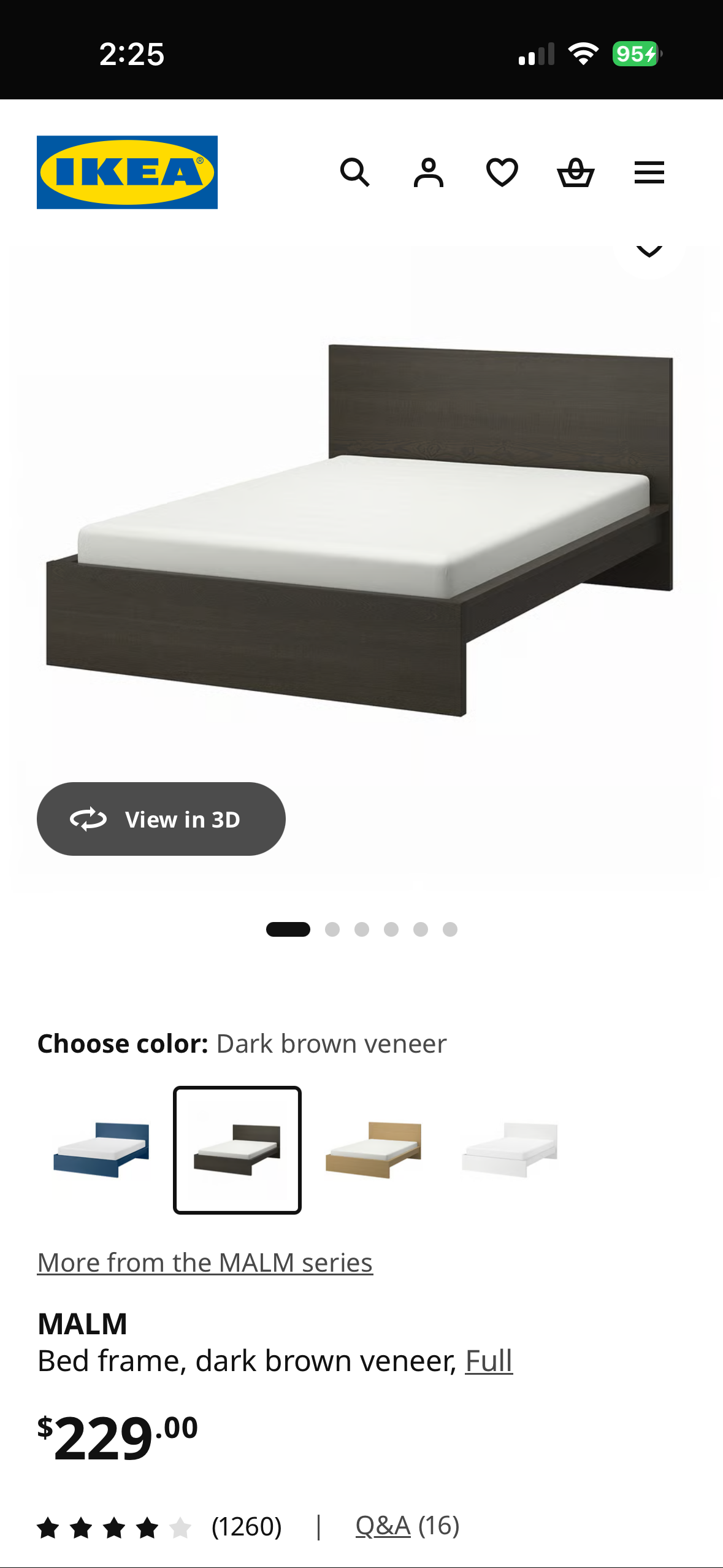723x1568 pixels.
Task: Choose the oak veneer color option
Action: coord(373,1150)
